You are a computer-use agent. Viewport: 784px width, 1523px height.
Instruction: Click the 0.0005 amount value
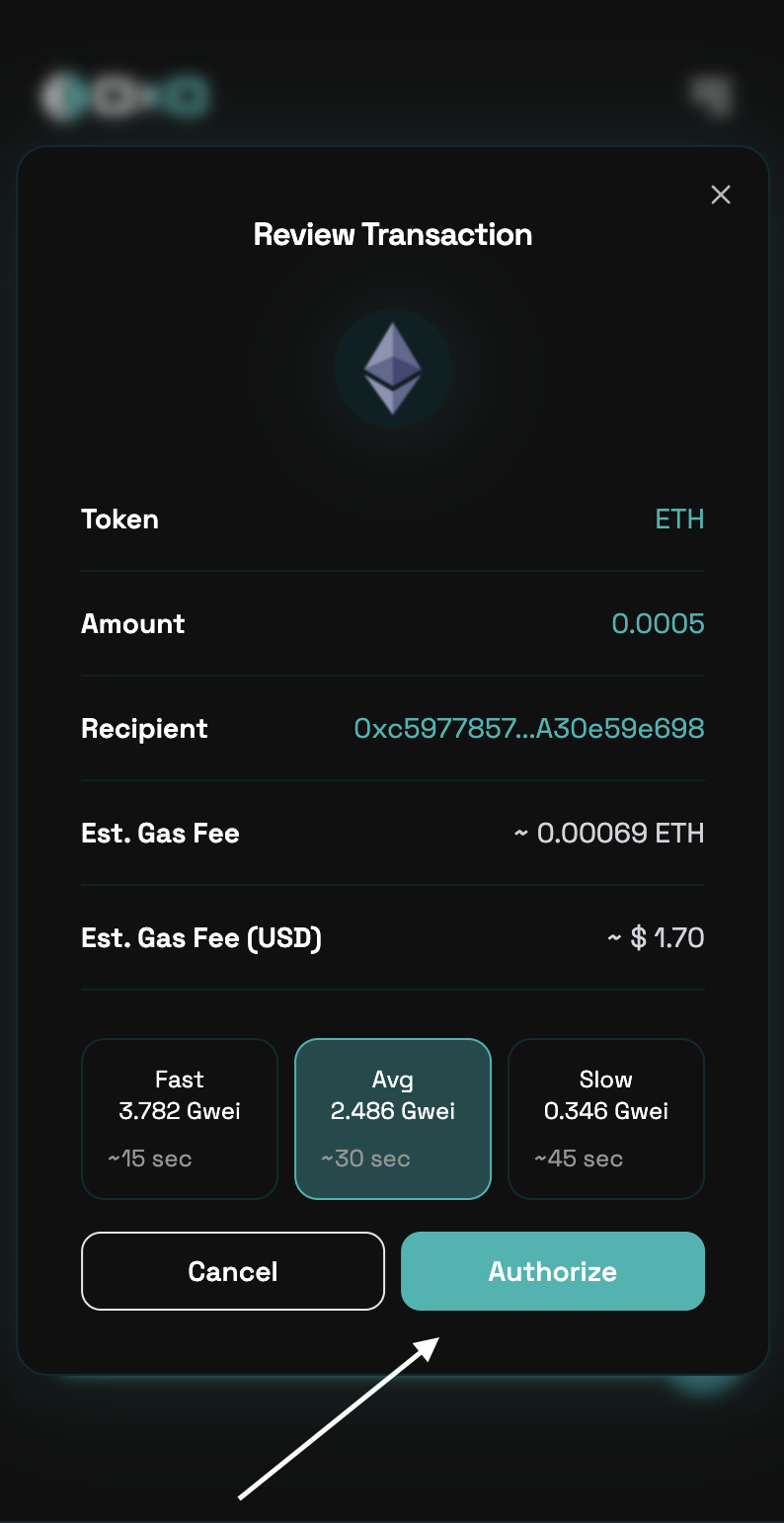click(x=659, y=623)
